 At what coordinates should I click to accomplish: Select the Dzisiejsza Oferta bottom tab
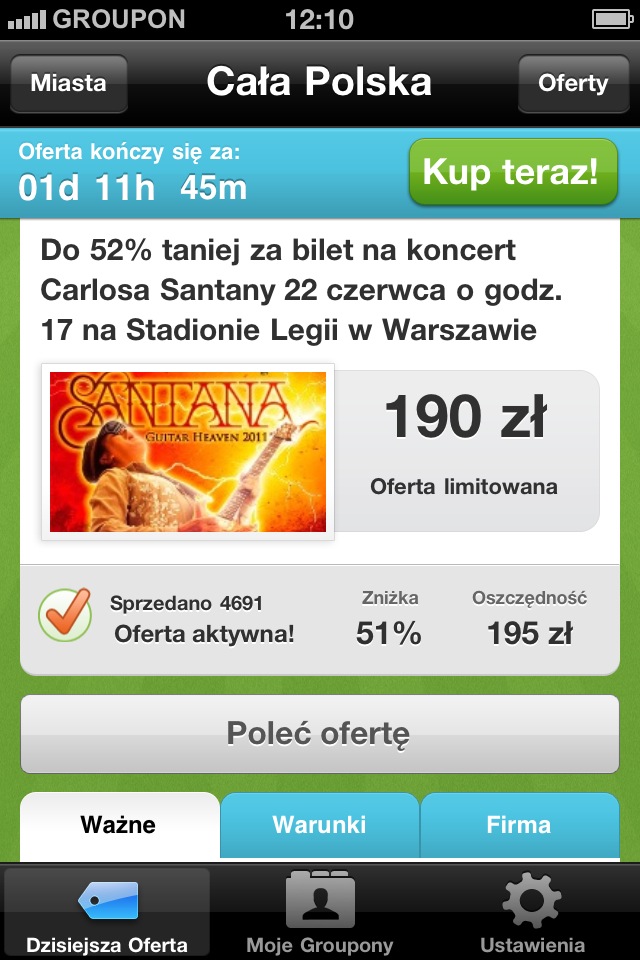coord(107,912)
